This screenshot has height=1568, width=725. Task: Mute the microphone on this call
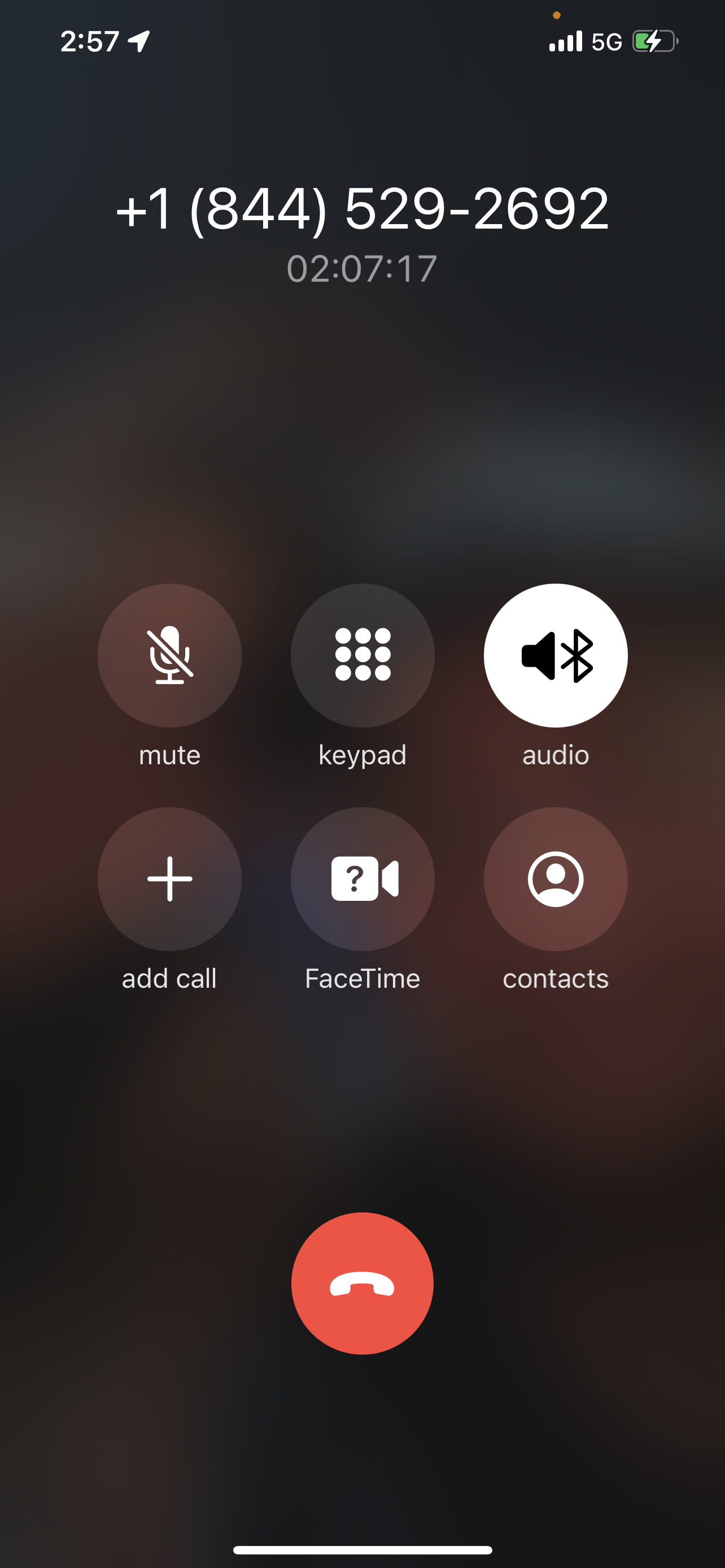tap(169, 655)
